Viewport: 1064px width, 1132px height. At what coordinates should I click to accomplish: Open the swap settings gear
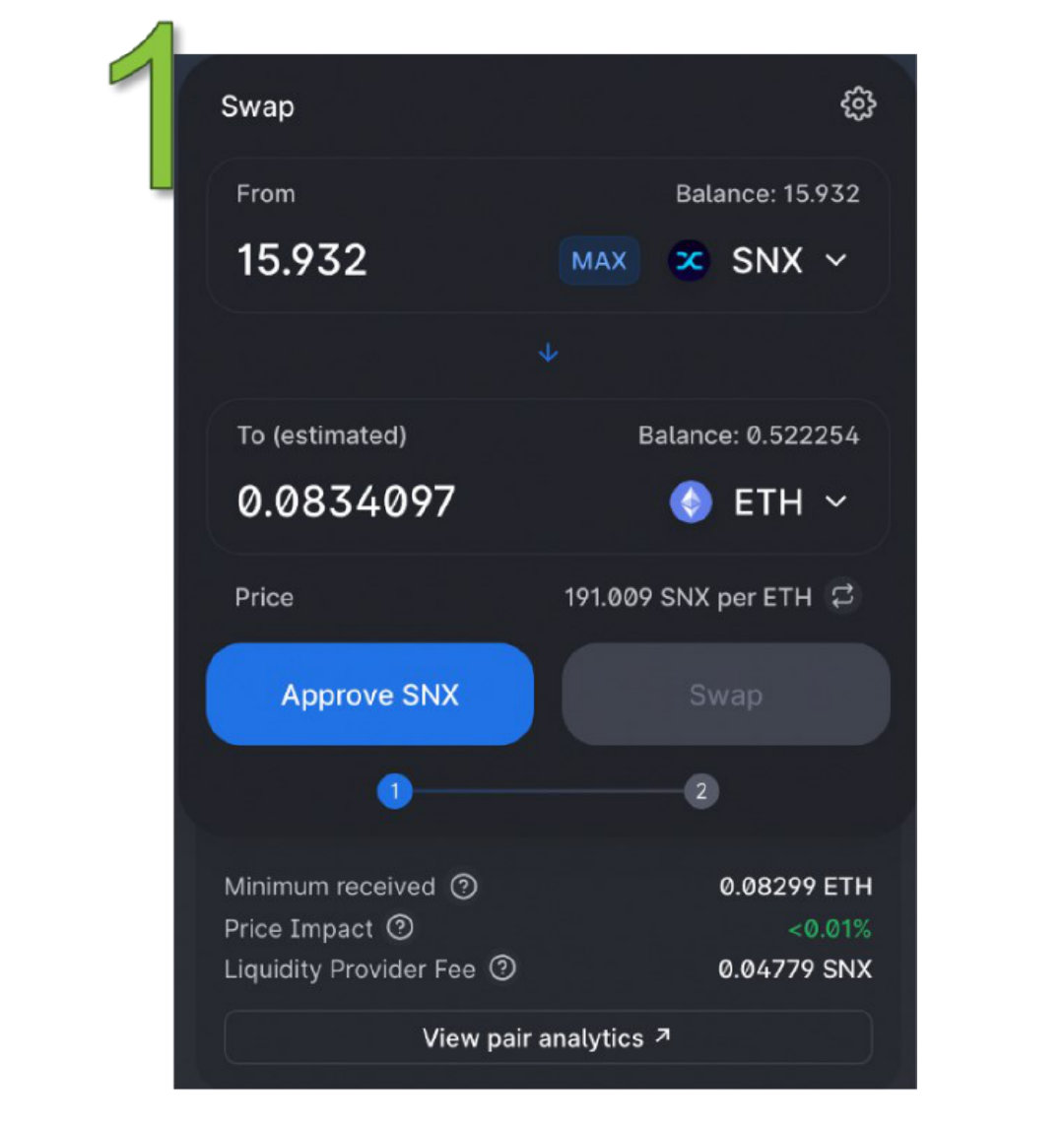tap(857, 104)
